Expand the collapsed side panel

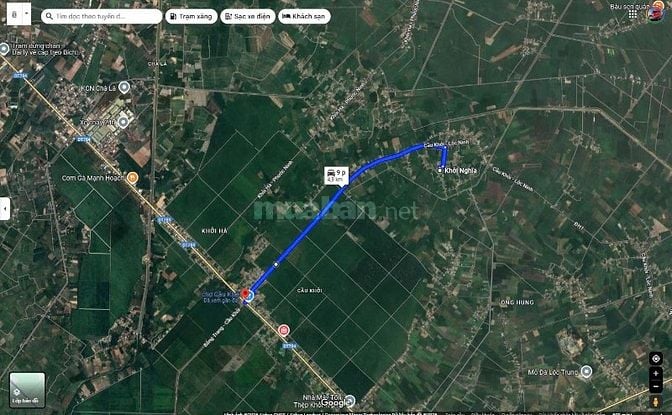(x=5, y=209)
